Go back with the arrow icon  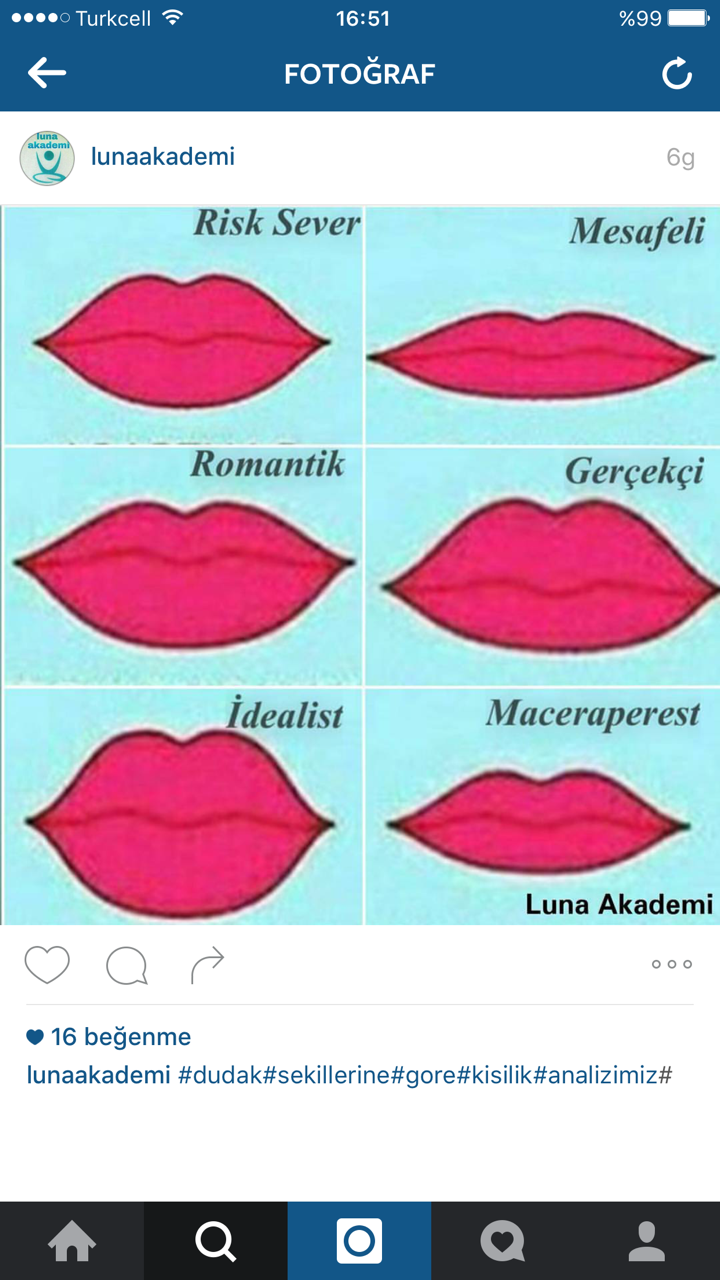coord(46,73)
